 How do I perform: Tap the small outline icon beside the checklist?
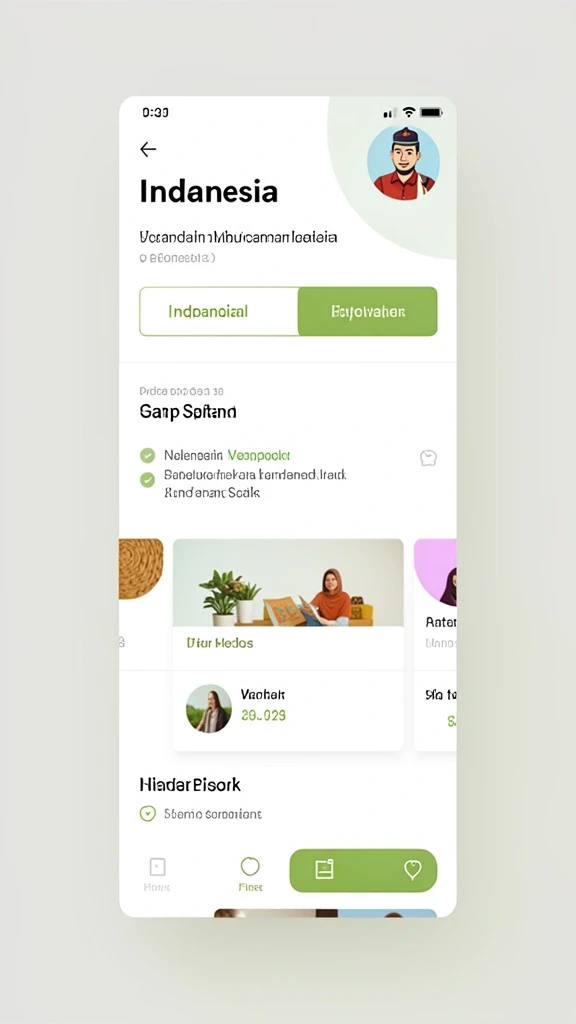(x=428, y=458)
